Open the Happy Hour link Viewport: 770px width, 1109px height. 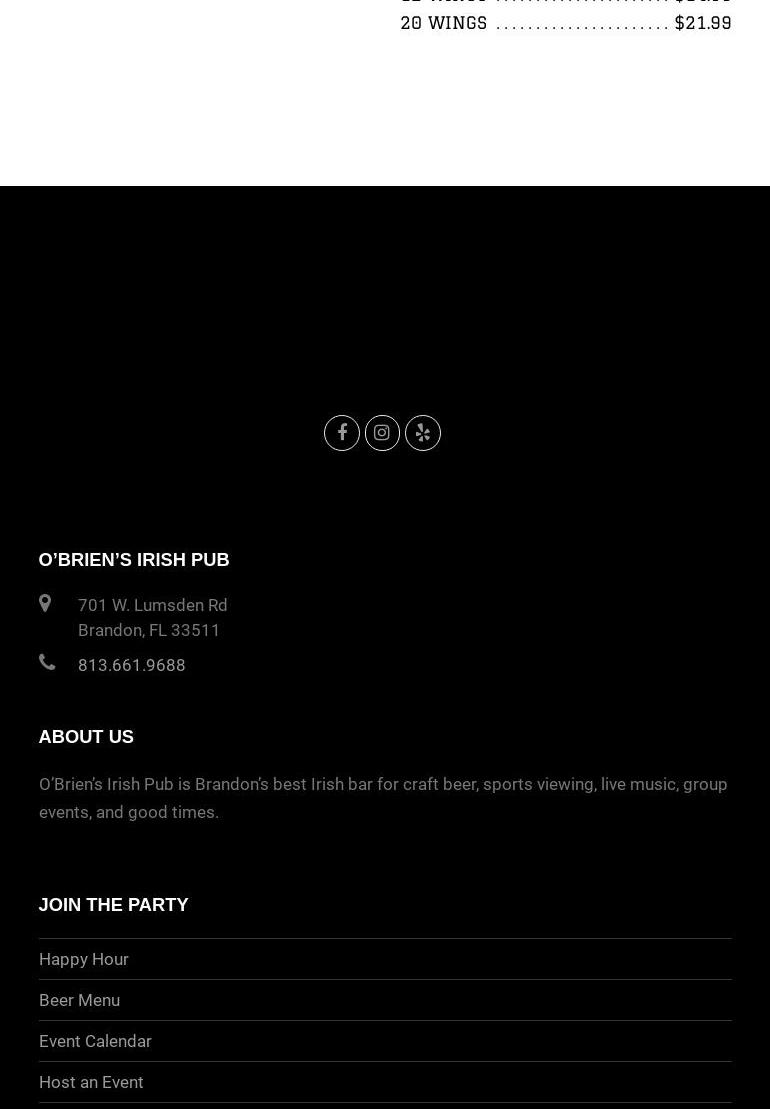tap(84, 959)
